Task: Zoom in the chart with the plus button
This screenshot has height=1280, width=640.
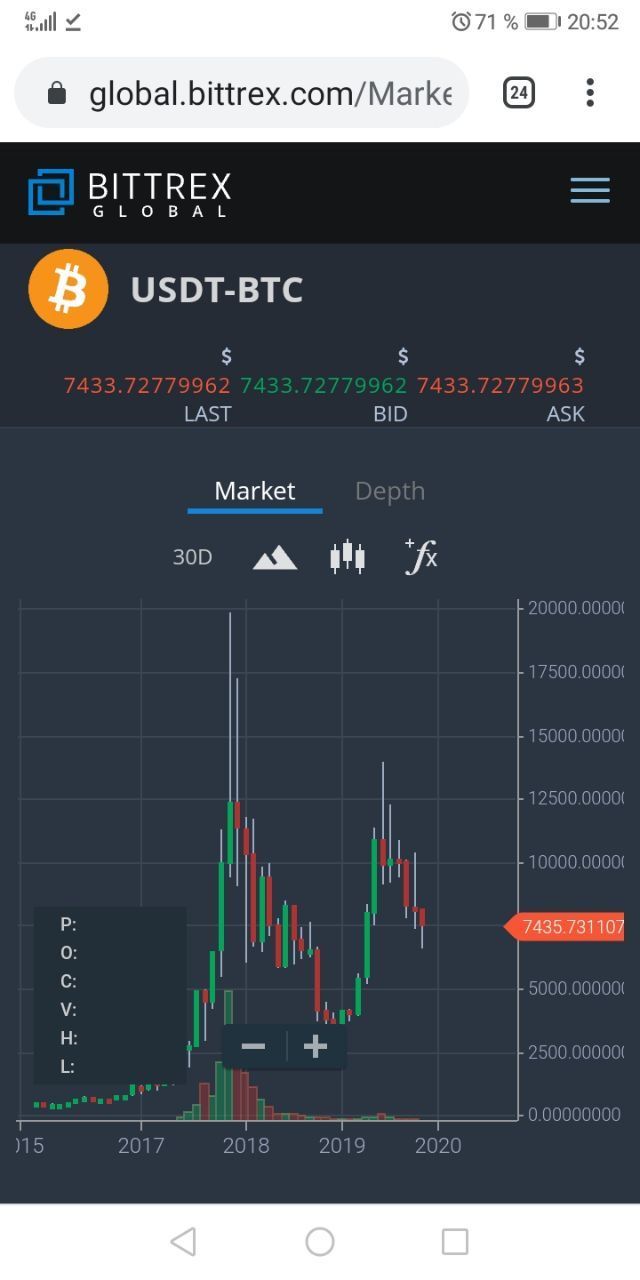Action: [x=316, y=1047]
